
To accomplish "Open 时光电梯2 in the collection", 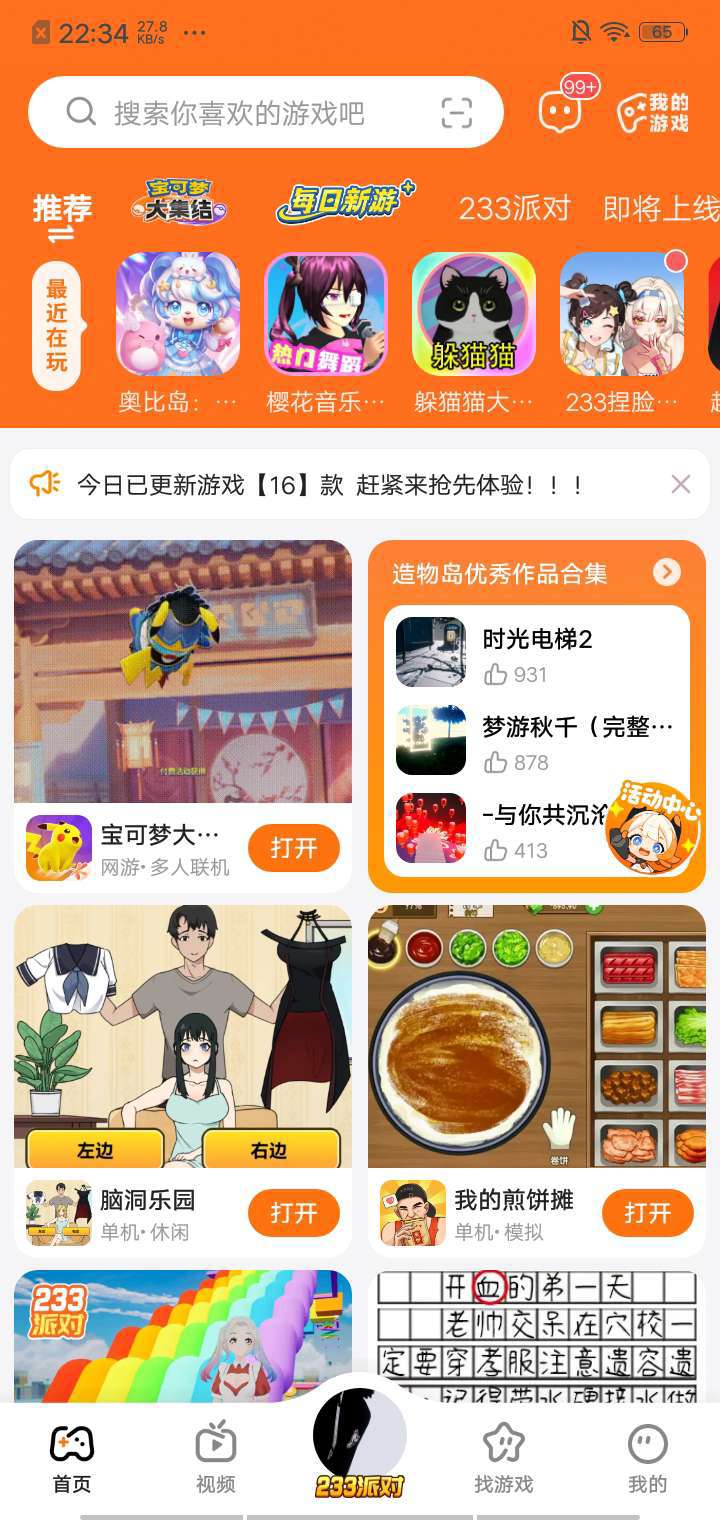I will (x=538, y=653).
